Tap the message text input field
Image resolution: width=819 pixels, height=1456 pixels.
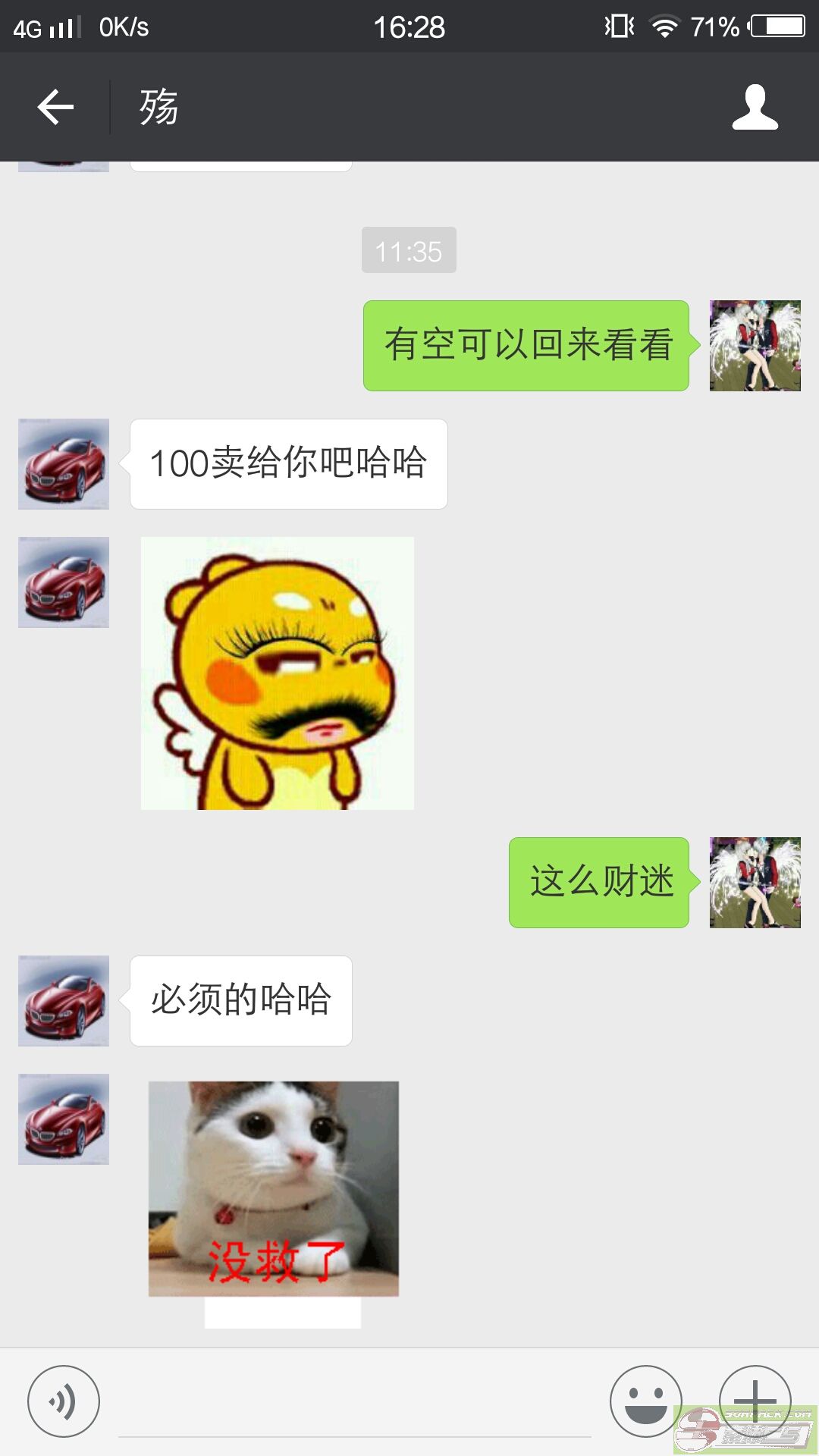point(355,1403)
